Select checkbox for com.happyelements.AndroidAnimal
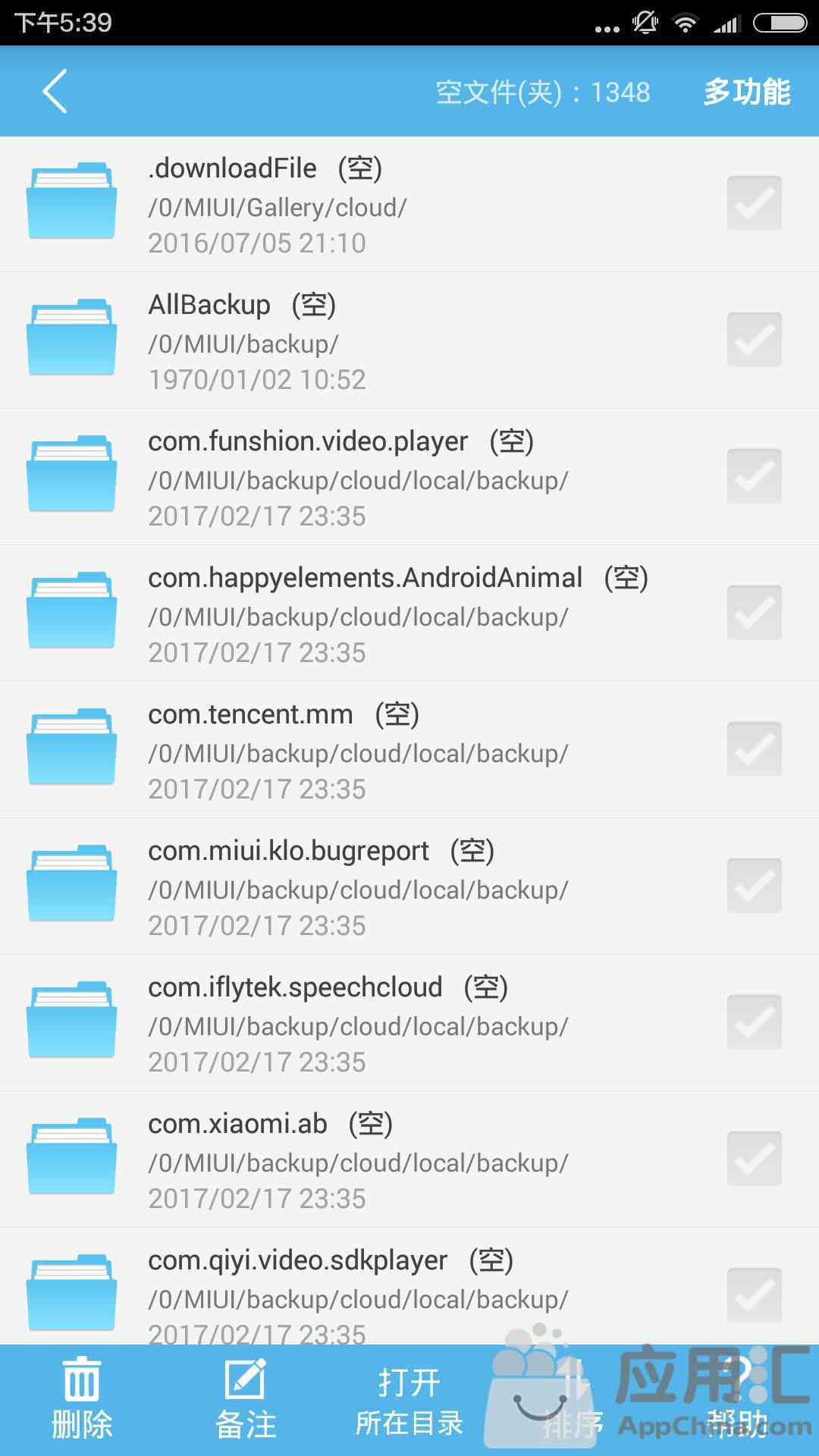Image resolution: width=819 pixels, height=1456 pixels. pos(754,613)
